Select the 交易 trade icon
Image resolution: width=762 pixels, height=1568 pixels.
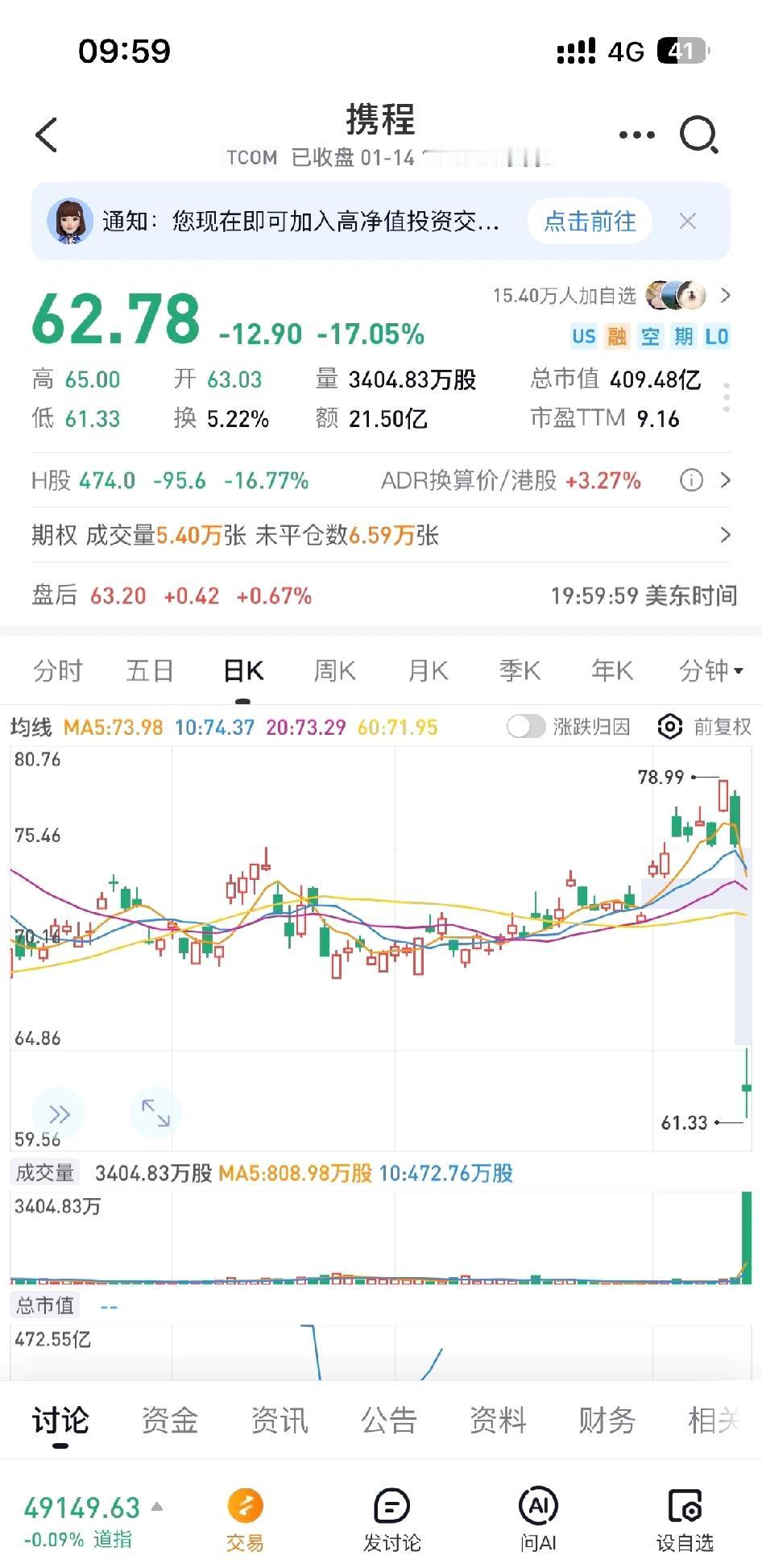click(x=244, y=1508)
